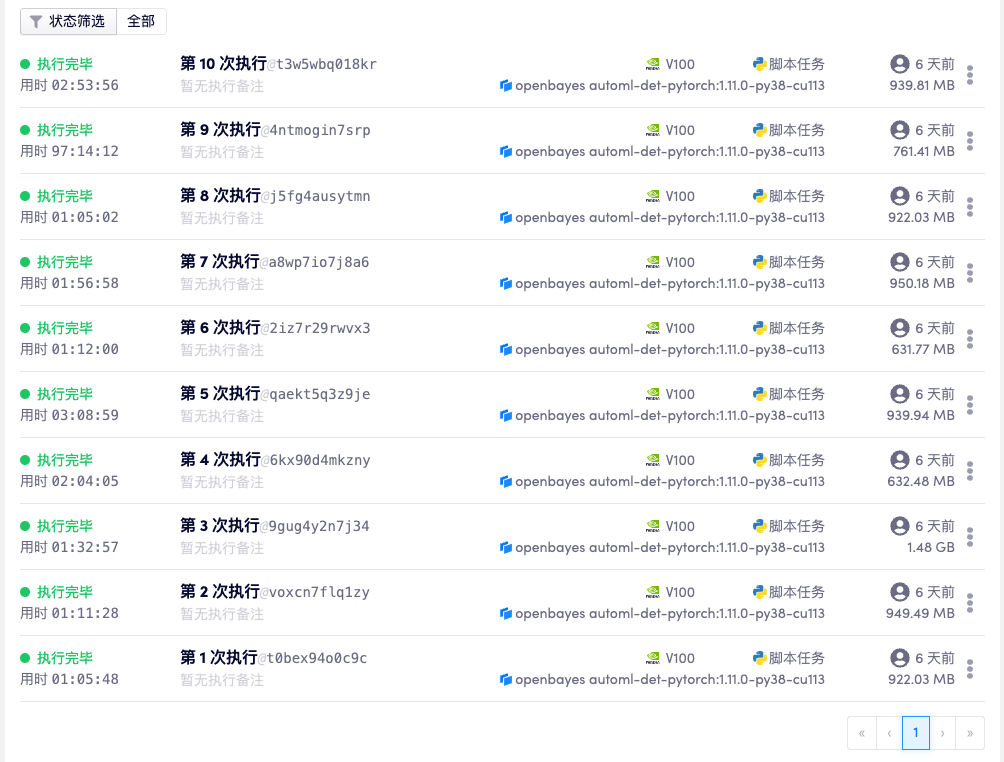1004x762 pixels.
Task: Open execution 第 10 次执行
Action: coord(220,64)
